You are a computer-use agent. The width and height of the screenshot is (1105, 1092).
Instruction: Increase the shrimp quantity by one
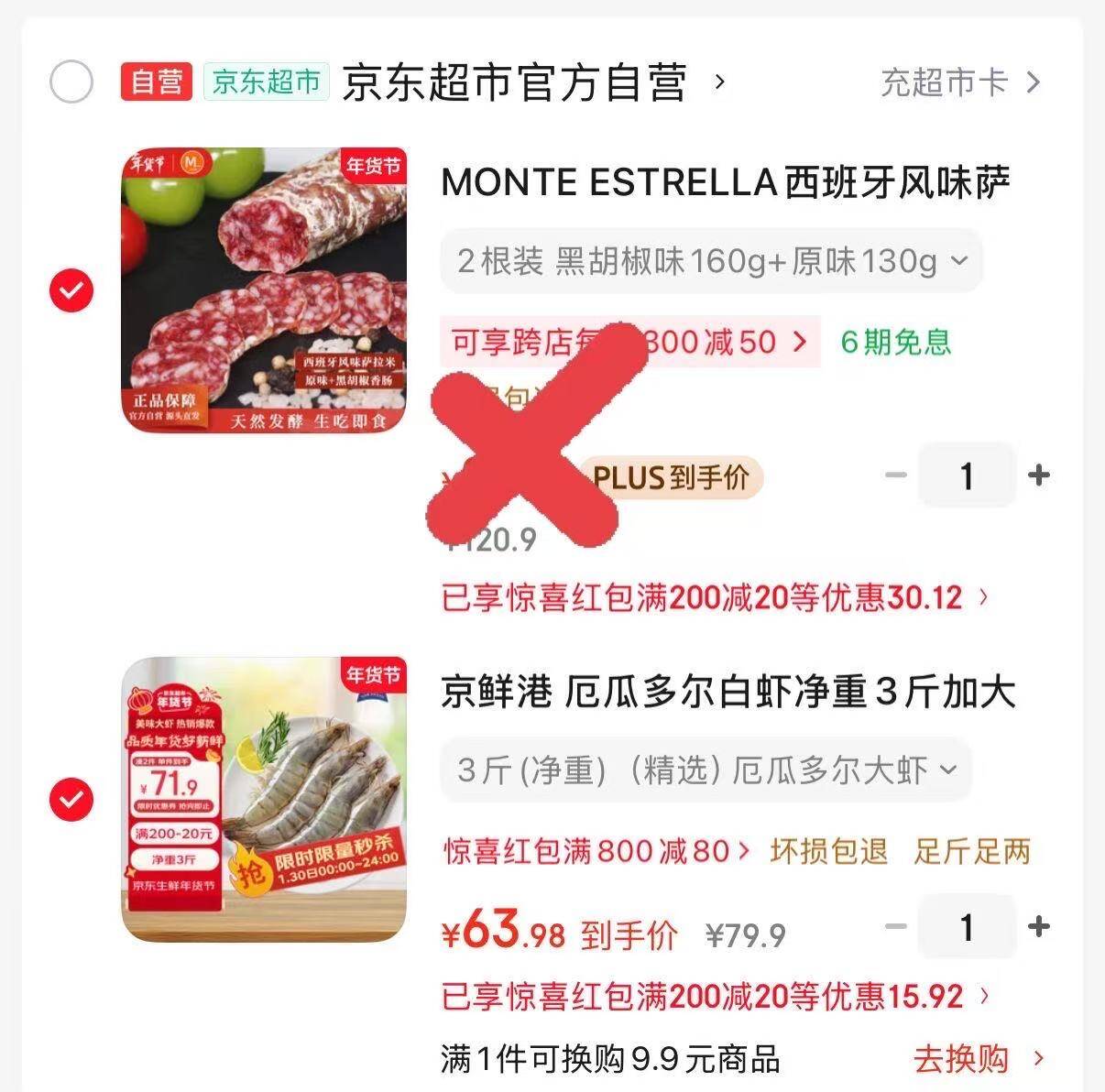tap(1038, 927)
